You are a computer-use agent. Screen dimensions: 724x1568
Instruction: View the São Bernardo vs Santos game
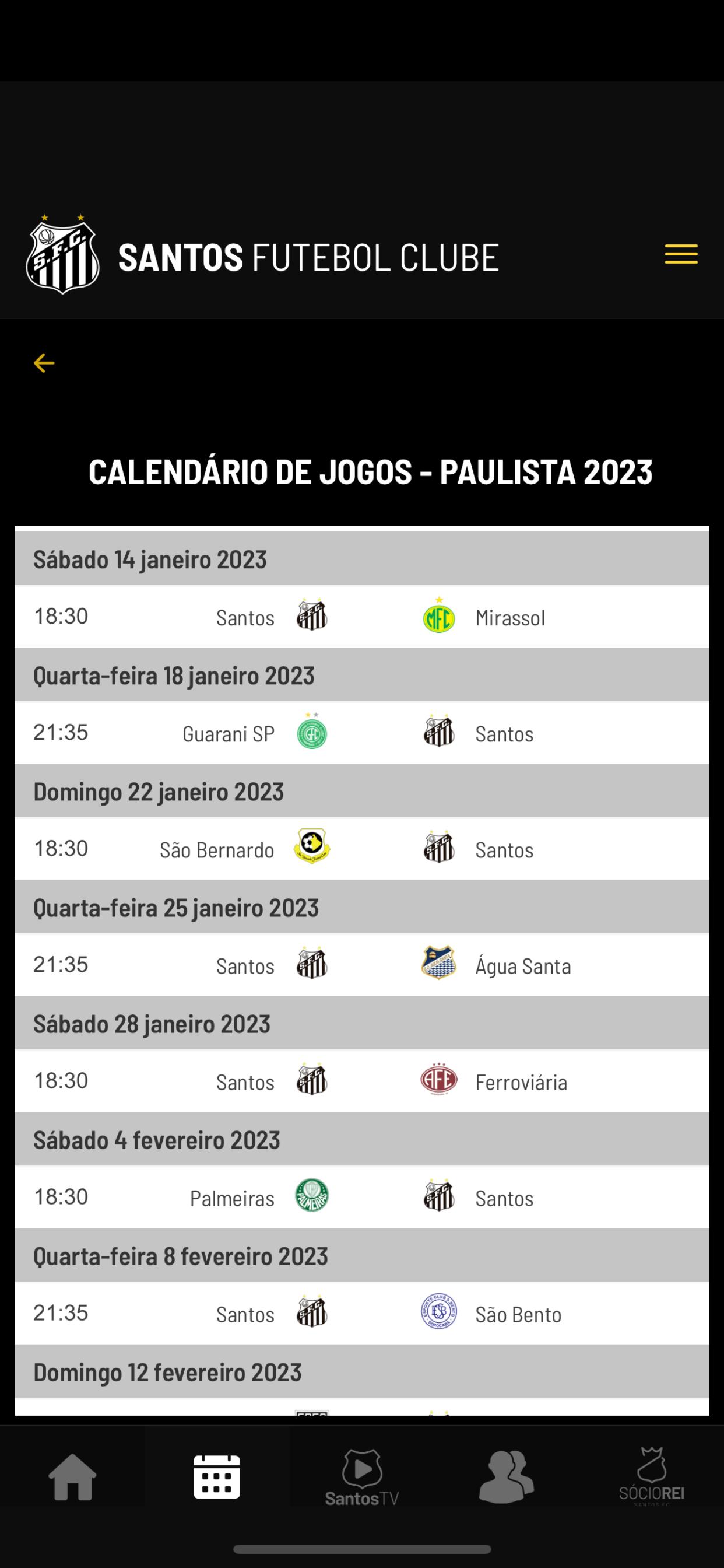tap(362, 849)
